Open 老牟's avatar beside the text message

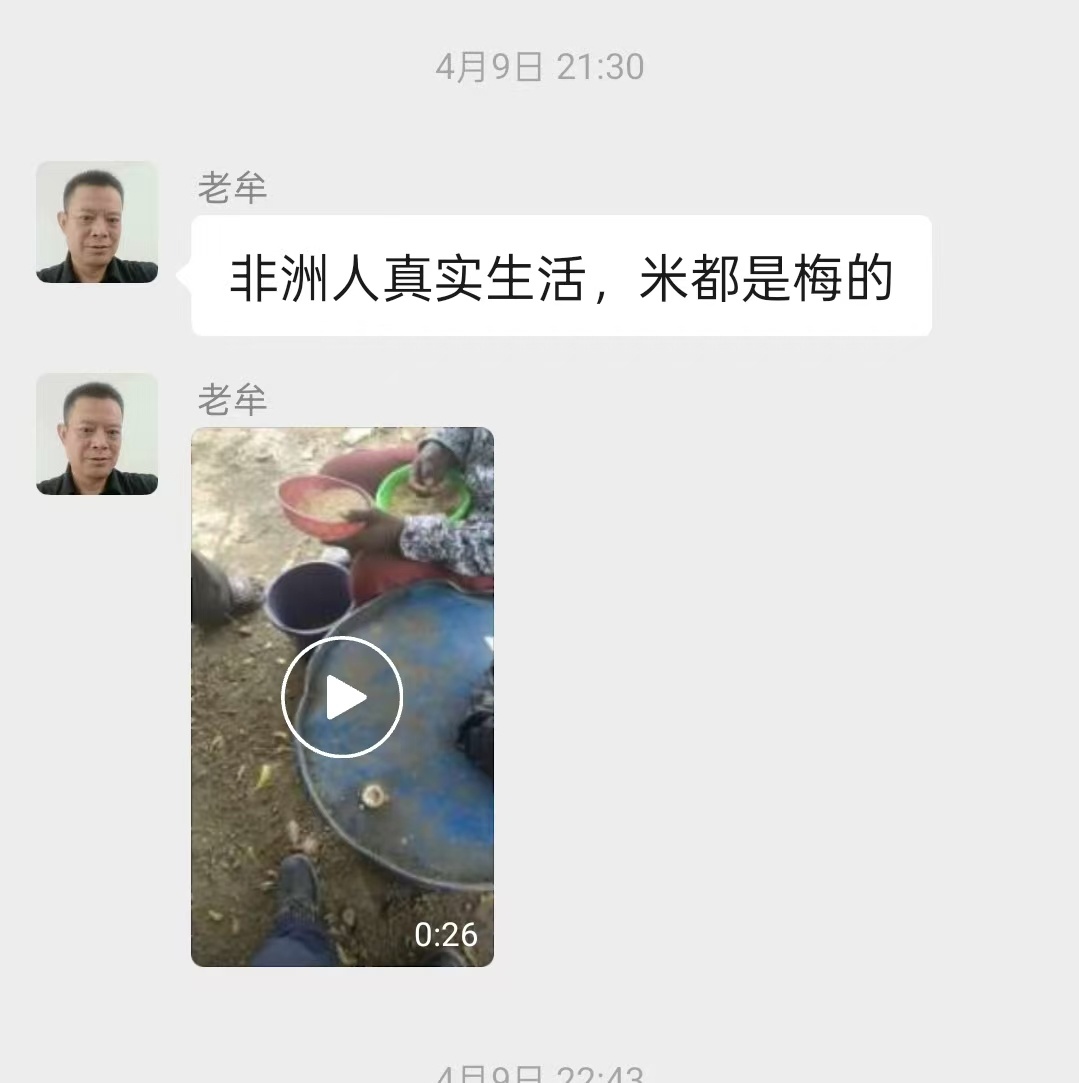click(97, 222)
